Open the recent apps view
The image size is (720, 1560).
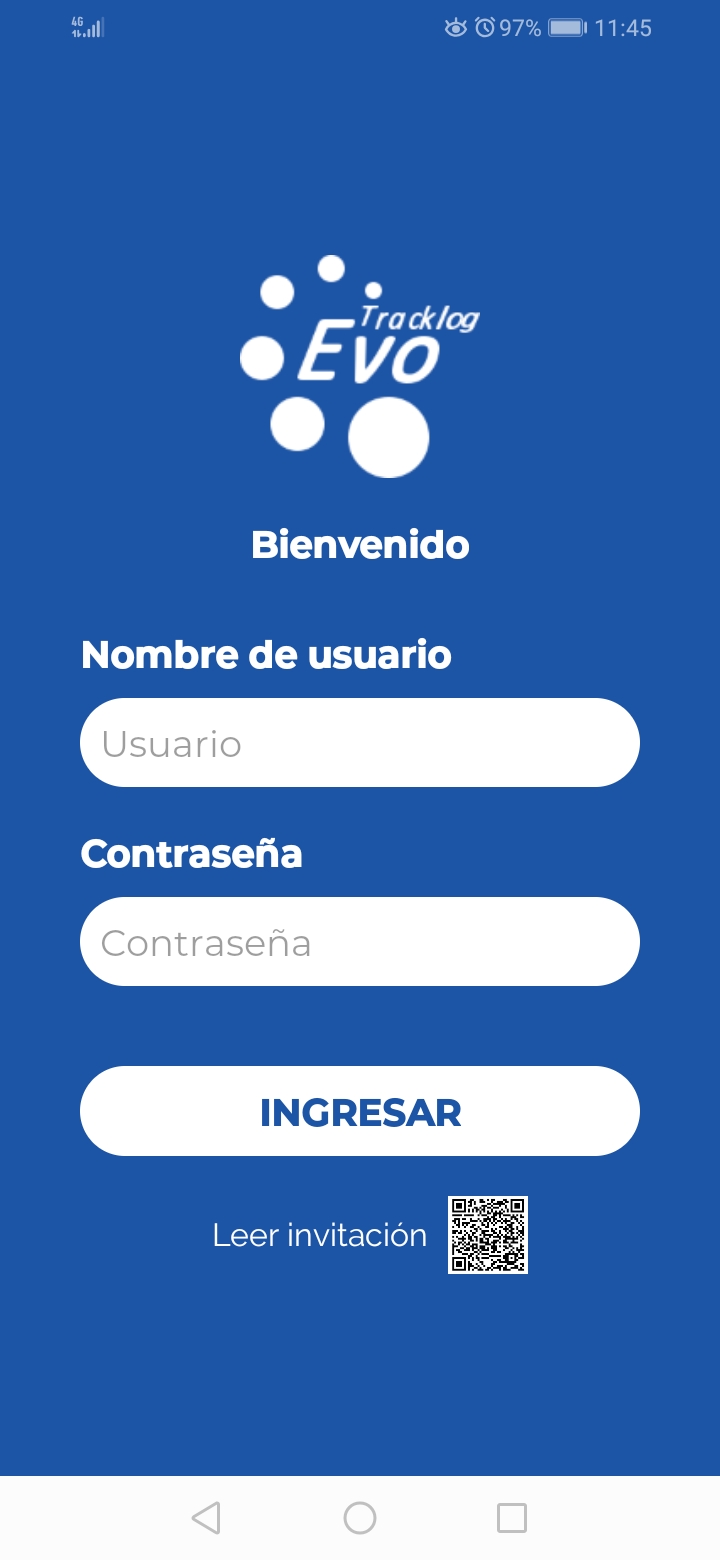tap(512, 1518)
